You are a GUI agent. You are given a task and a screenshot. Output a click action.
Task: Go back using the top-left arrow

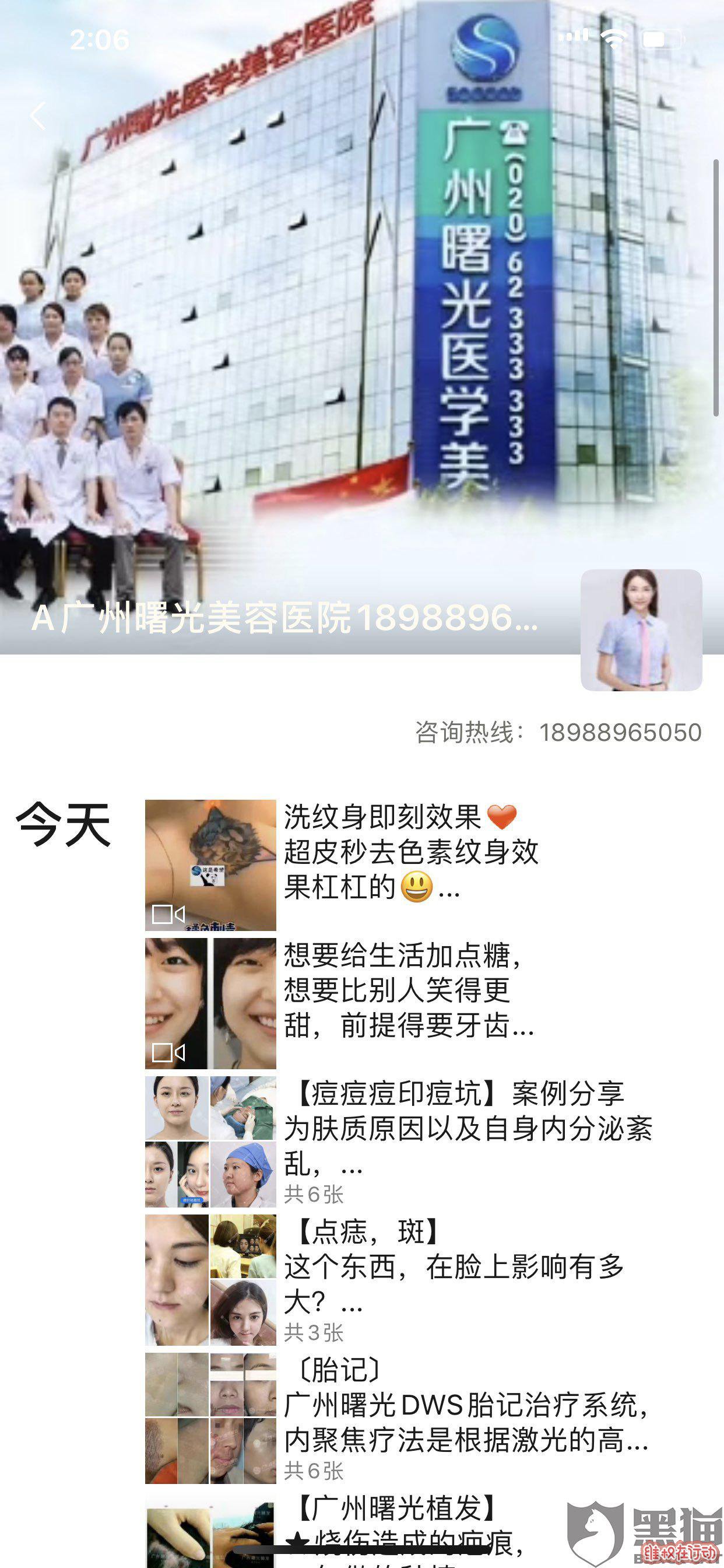point(38,115)
